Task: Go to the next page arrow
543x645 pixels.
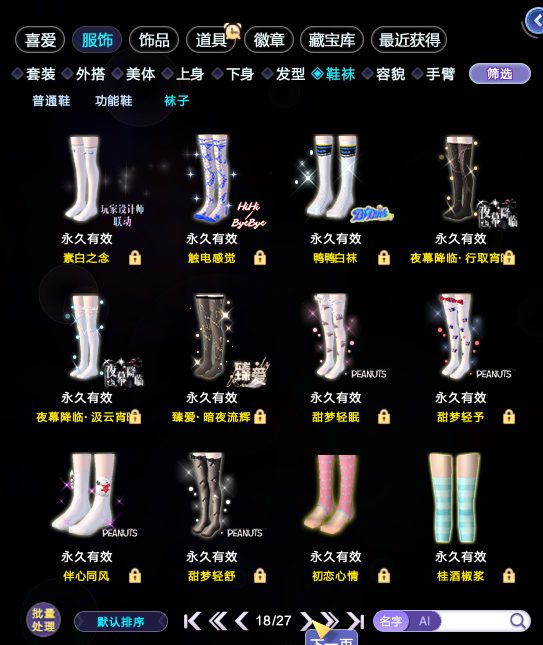Action: [306, 621]
